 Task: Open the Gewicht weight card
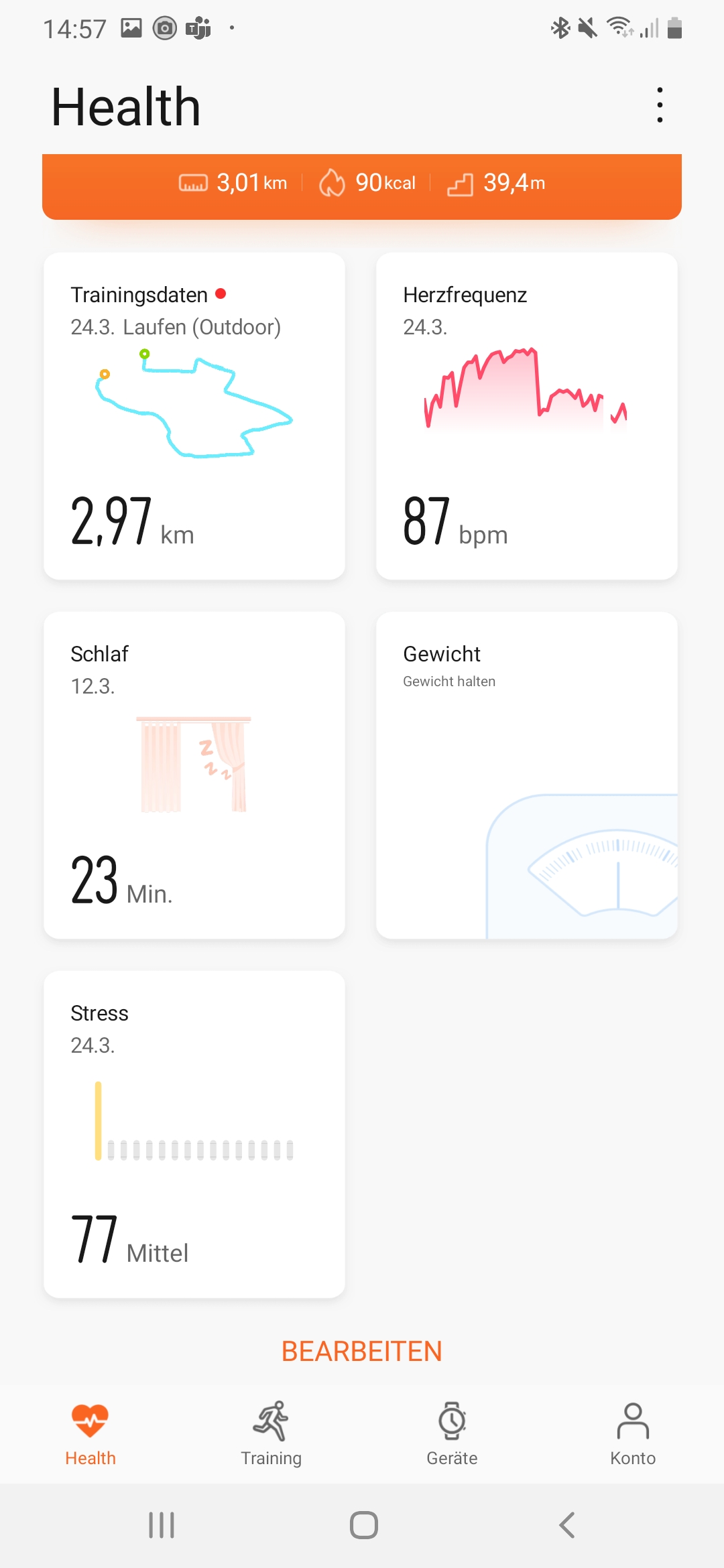pyautogui.click(x=527, y=775)
